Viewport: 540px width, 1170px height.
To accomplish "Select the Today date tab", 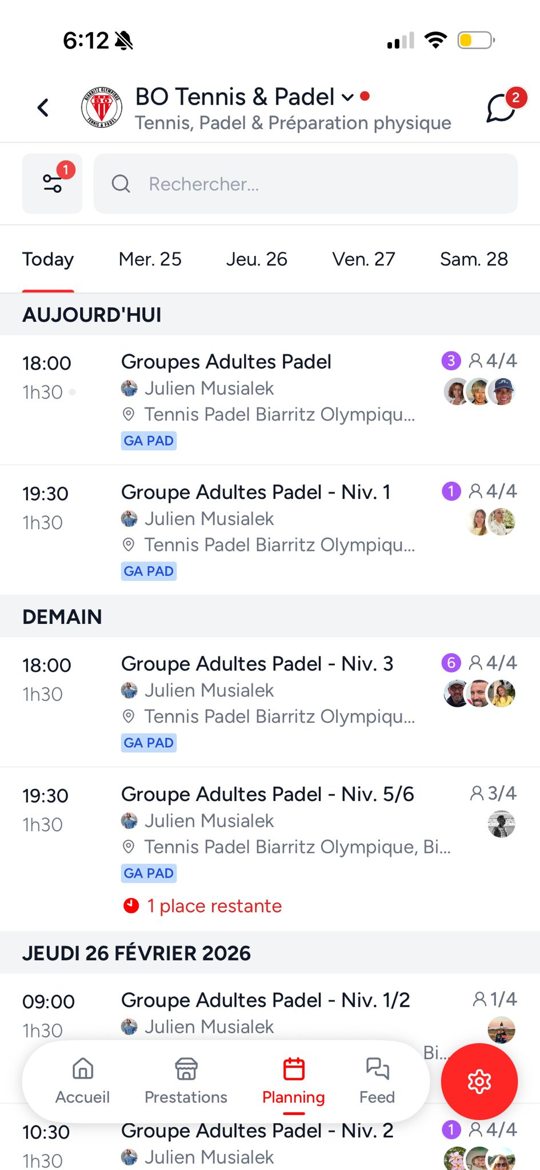I will [48, 260].
